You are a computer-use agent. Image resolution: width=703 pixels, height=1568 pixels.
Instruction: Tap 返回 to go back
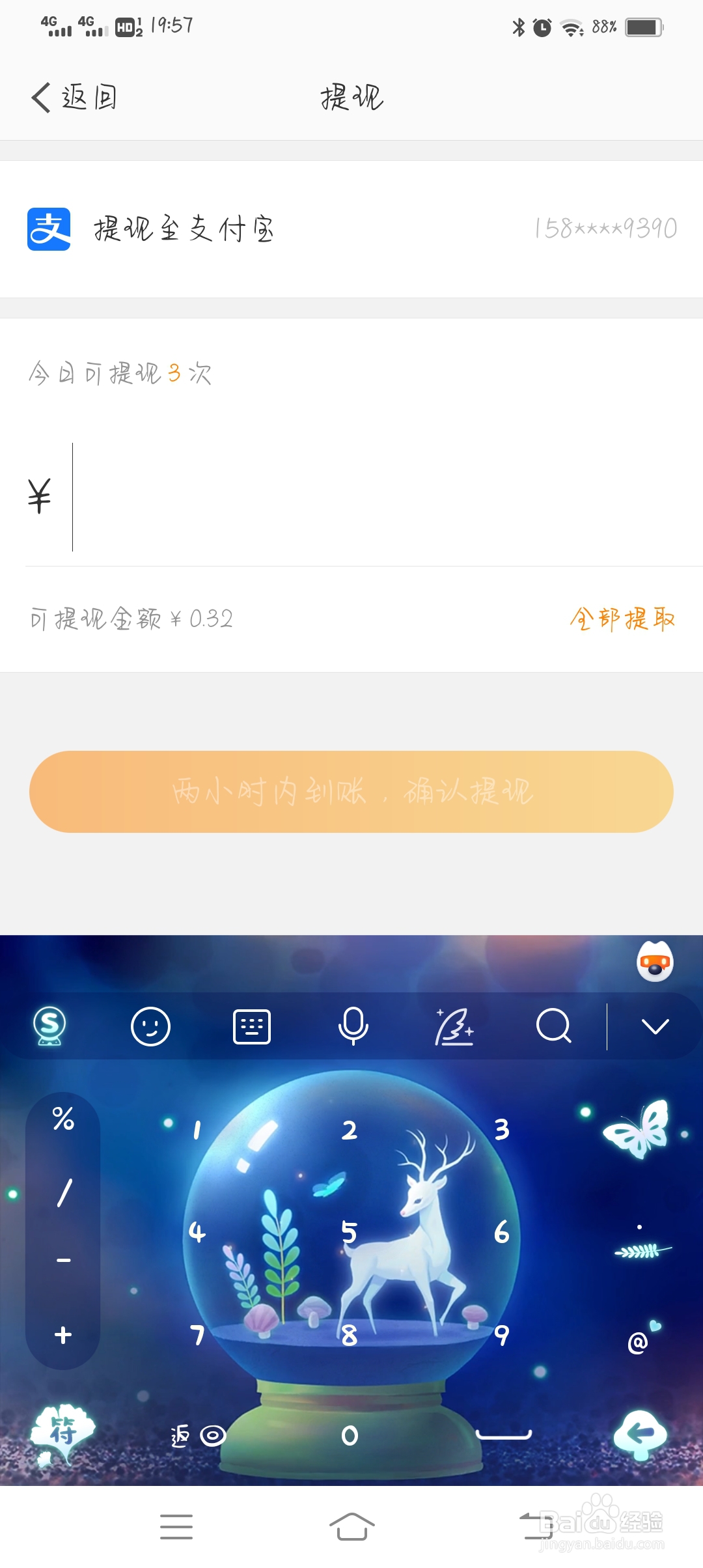click(x=74, y=98)
